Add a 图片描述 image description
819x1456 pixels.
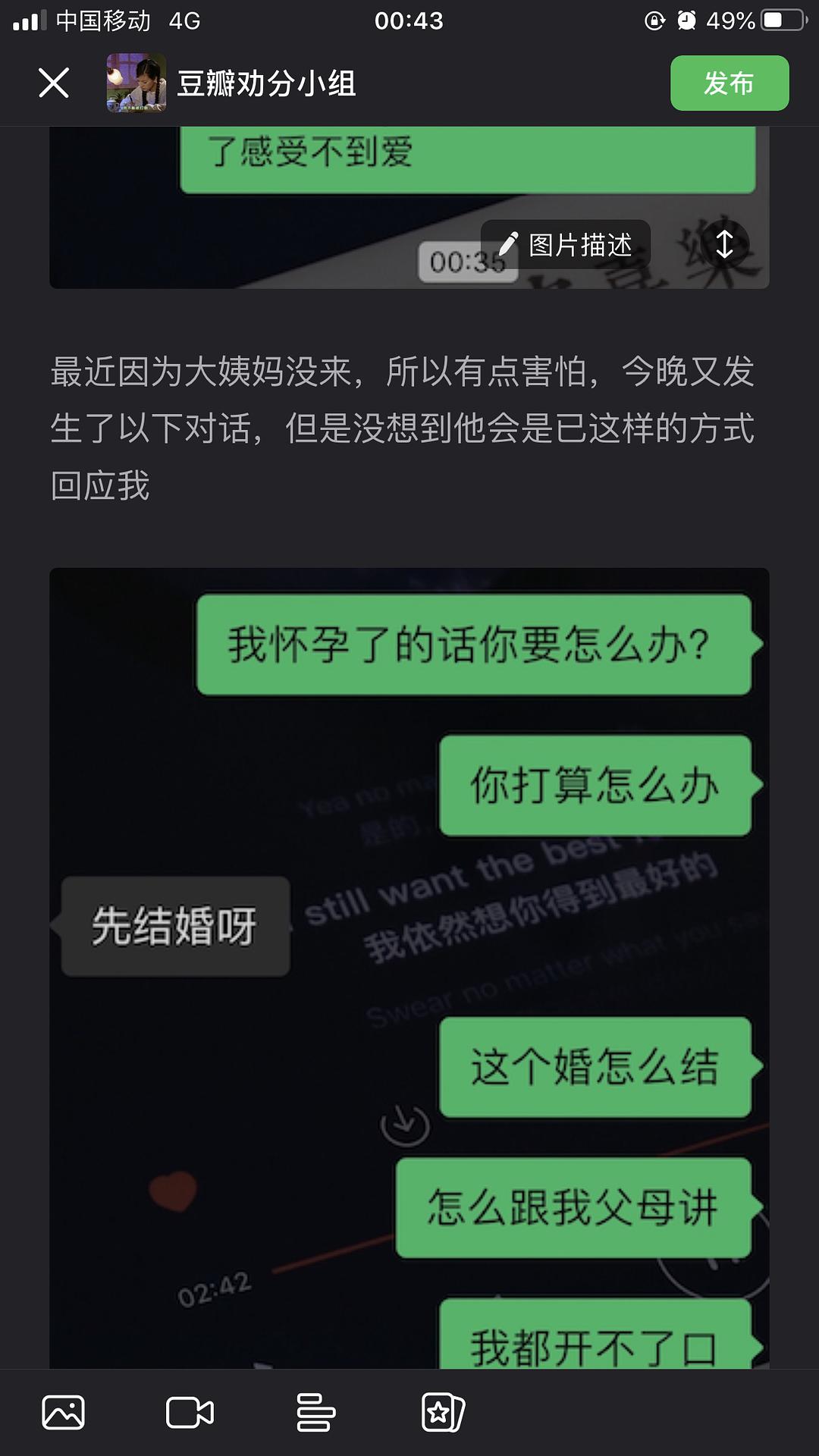click(566, 245)
